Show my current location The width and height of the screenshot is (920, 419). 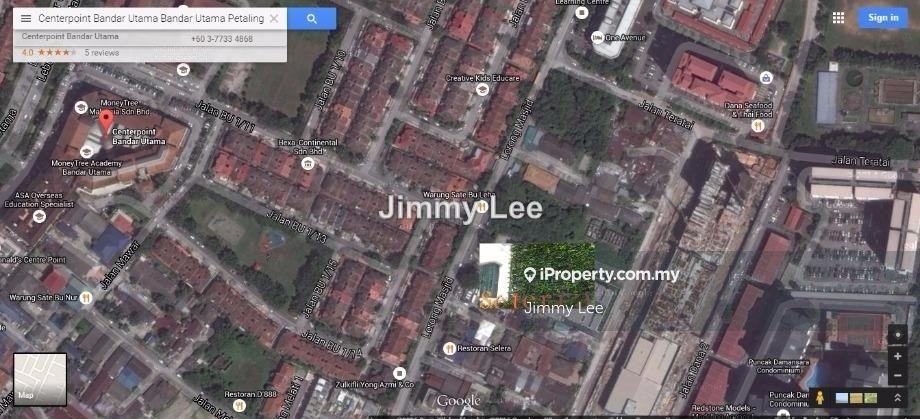pos(897,335)
